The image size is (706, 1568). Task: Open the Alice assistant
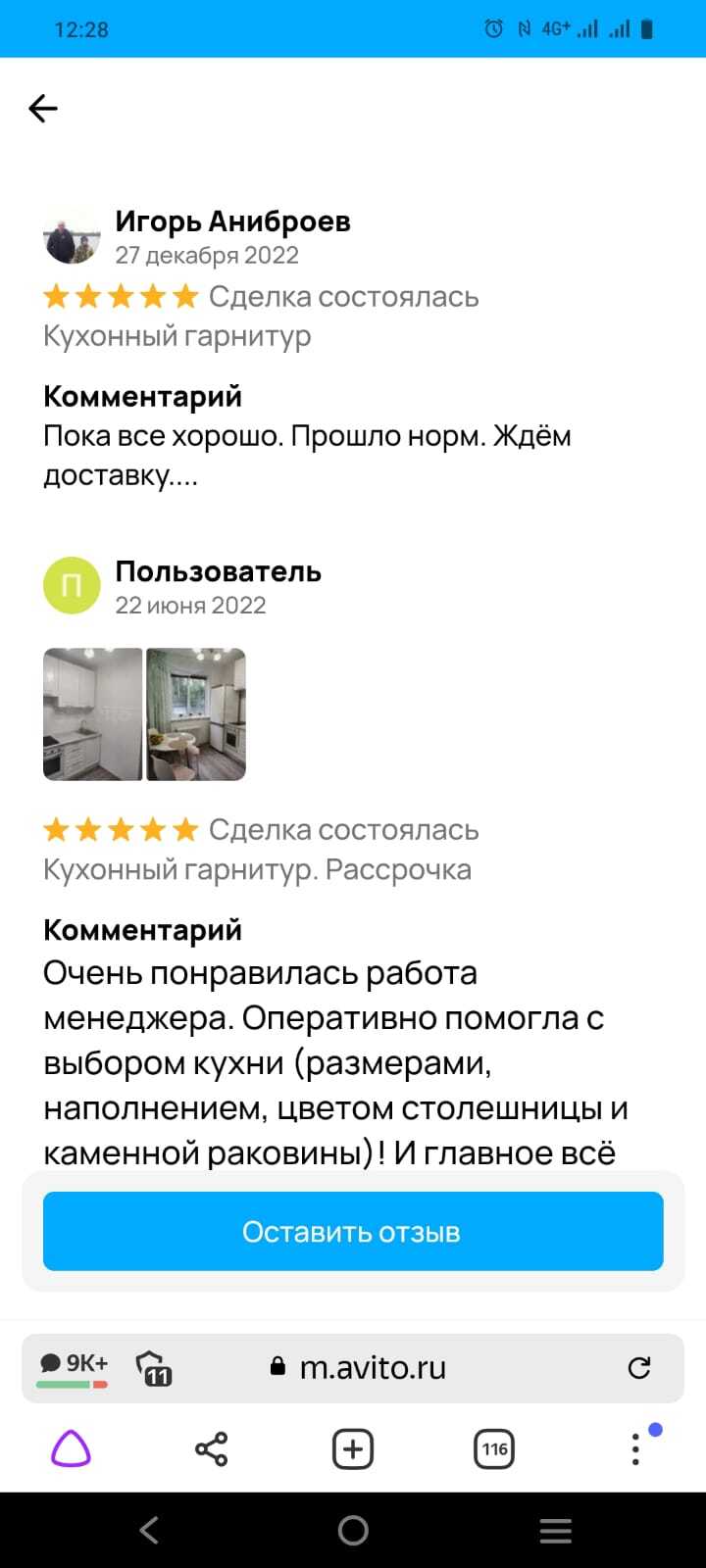71,1448
